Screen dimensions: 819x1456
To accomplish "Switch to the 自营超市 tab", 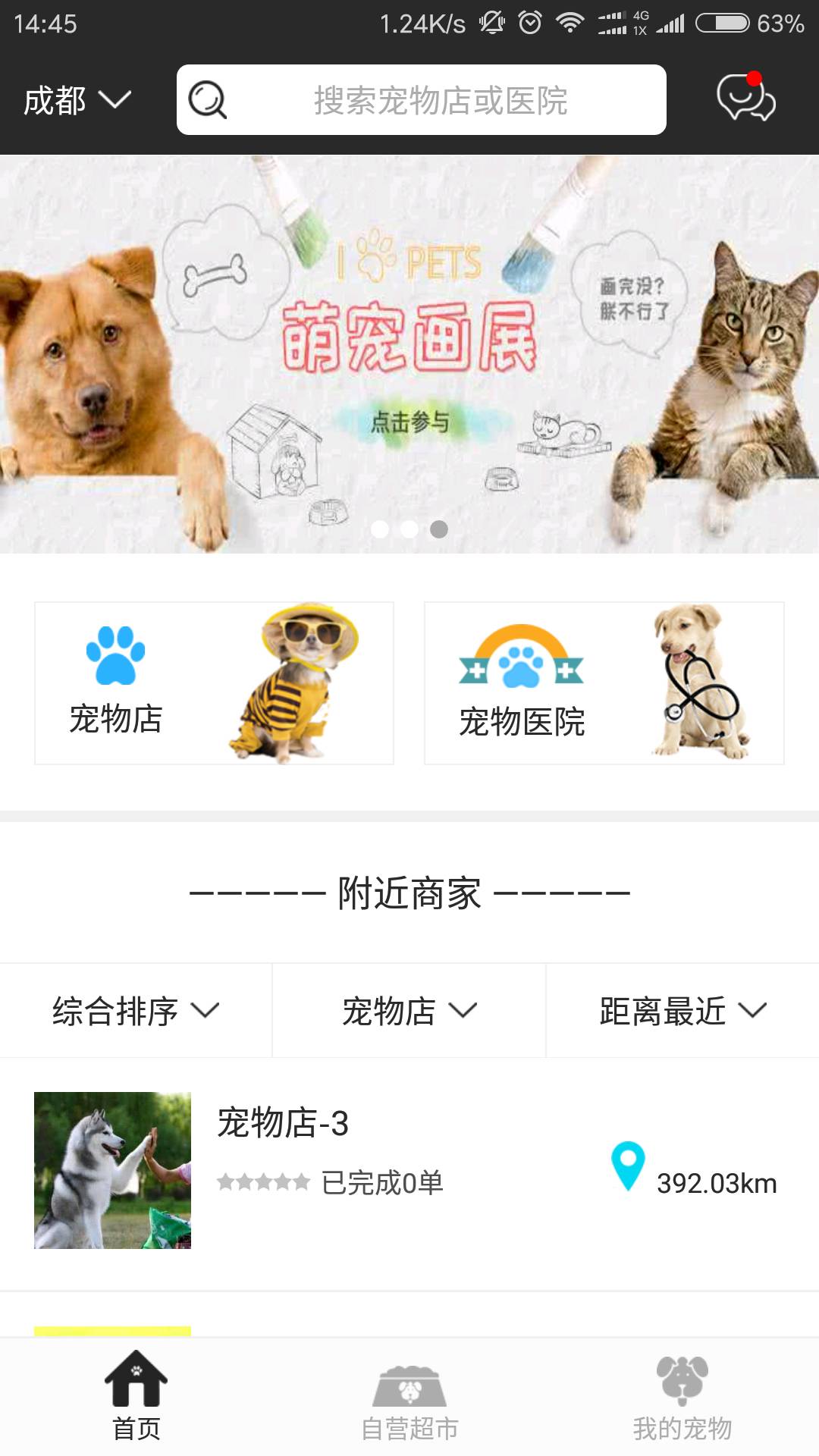I will [x=409, y=1399].
